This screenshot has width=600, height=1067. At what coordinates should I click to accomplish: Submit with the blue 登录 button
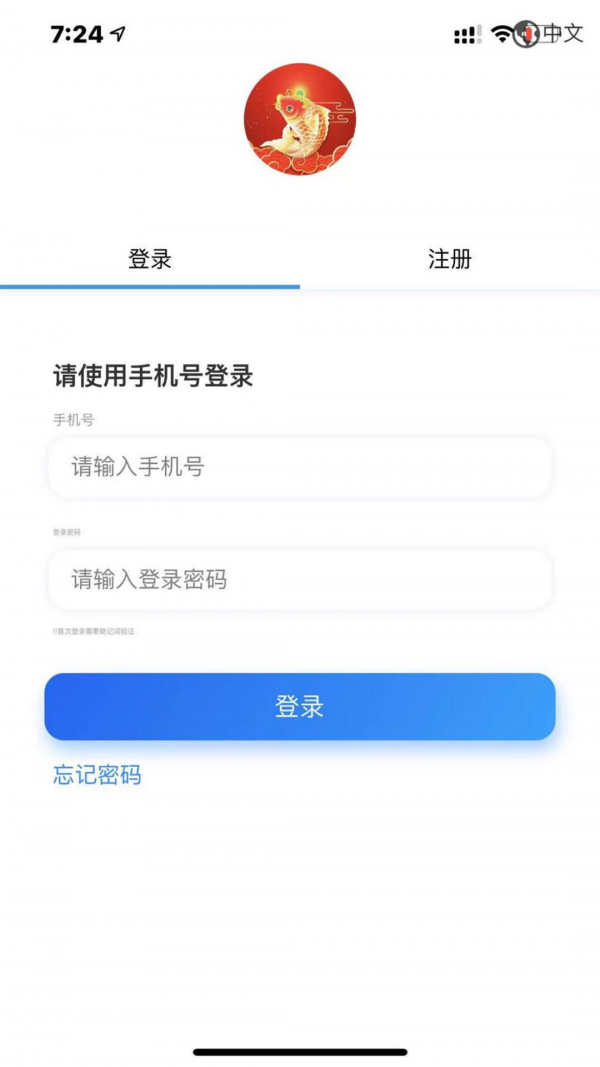300,707
